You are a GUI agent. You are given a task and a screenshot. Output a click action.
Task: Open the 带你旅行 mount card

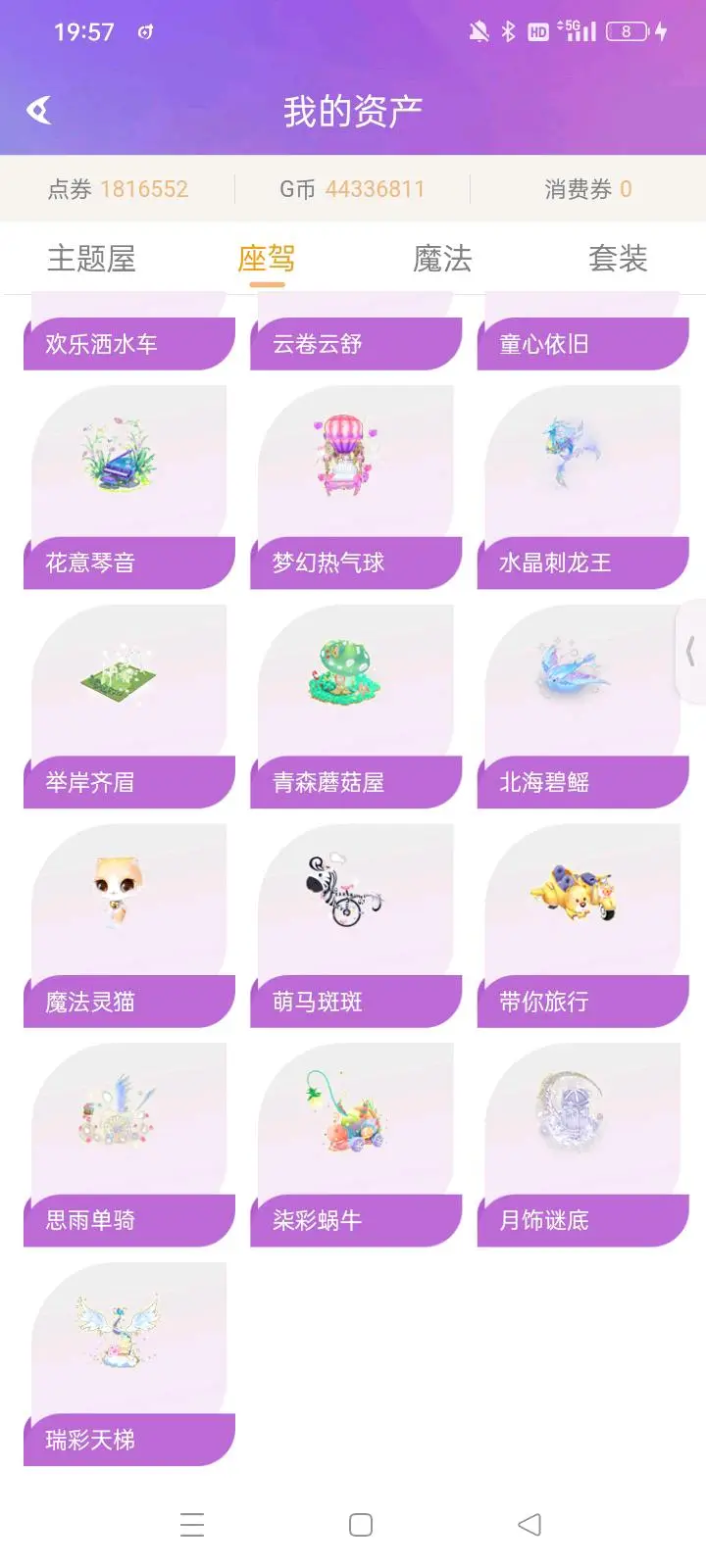click(x=582, y=924)
